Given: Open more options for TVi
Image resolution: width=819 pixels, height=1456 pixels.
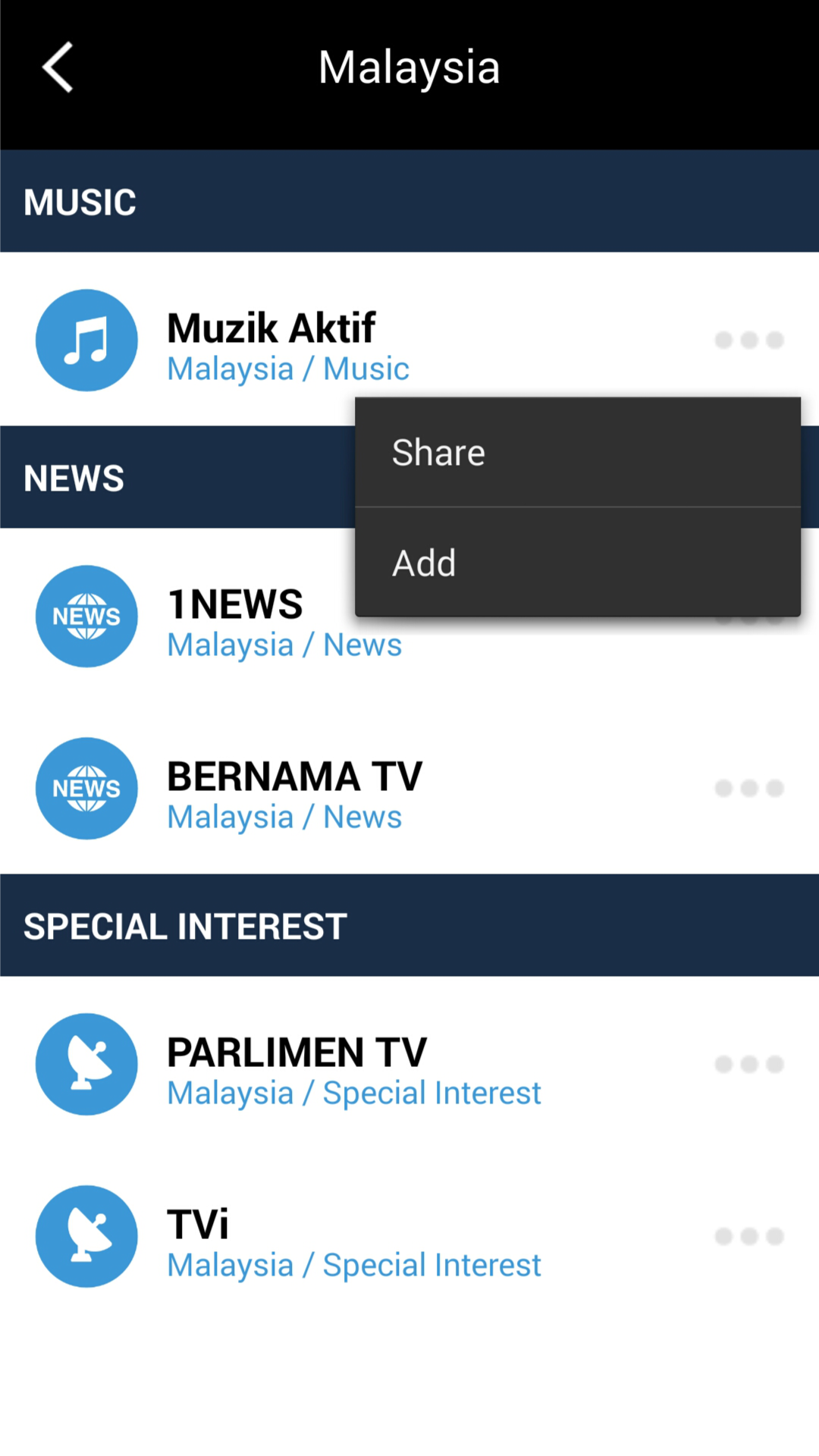Looking at the screenshot, I should [748, 1237].
